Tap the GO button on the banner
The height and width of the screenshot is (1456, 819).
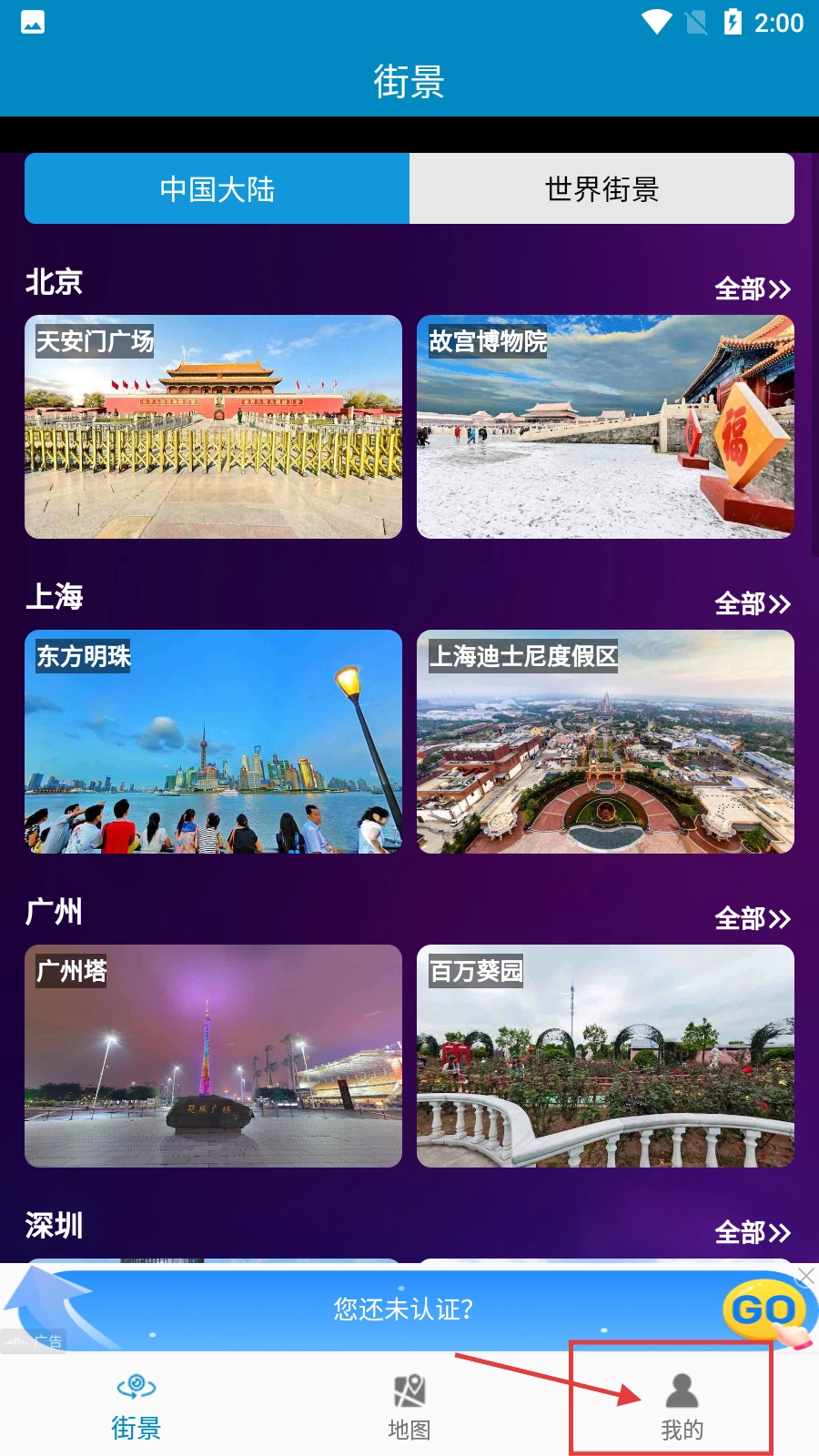click(x=763, y=1310)
